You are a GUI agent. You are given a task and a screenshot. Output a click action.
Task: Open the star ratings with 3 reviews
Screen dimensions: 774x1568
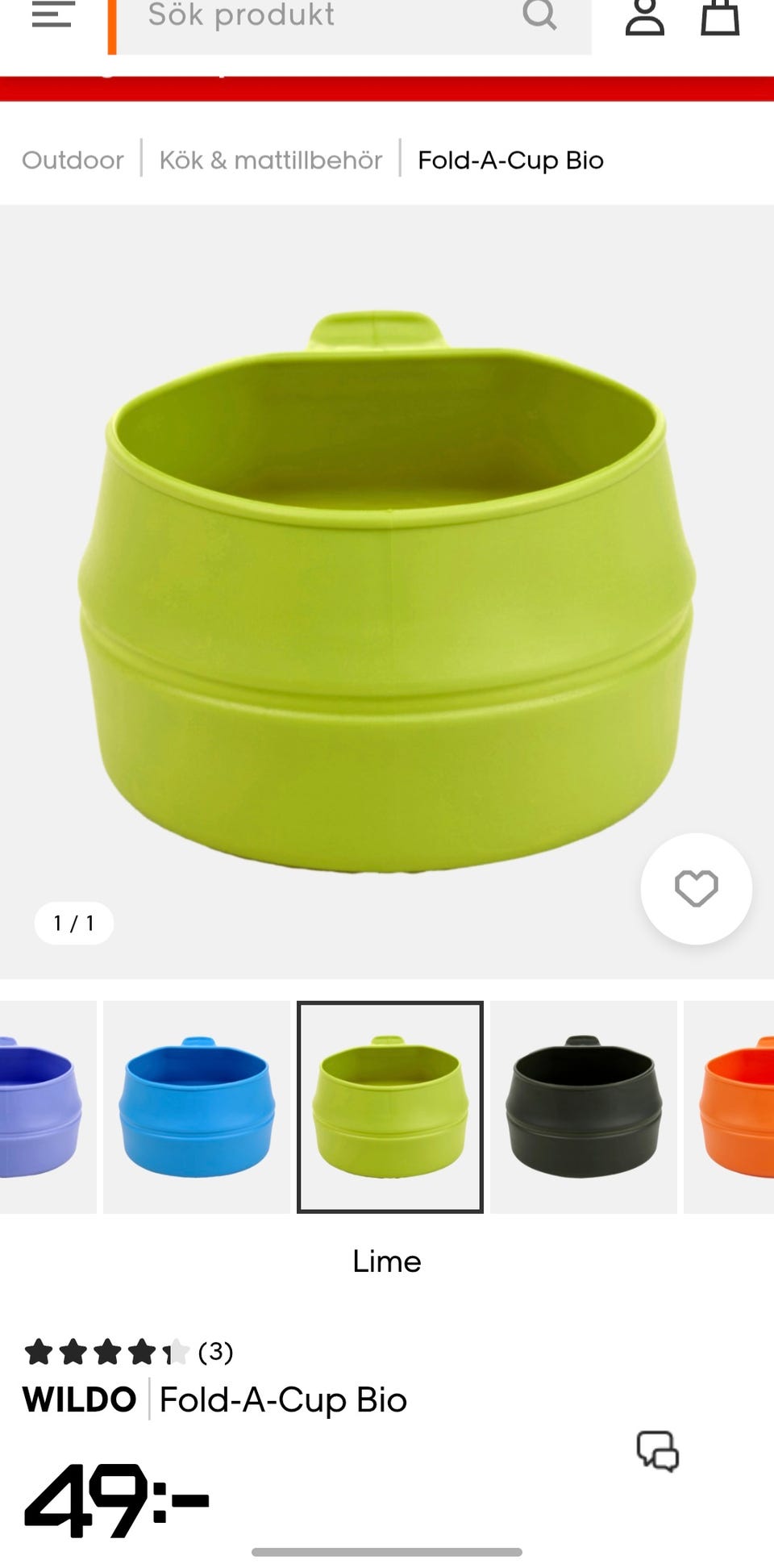point(129,1351)
